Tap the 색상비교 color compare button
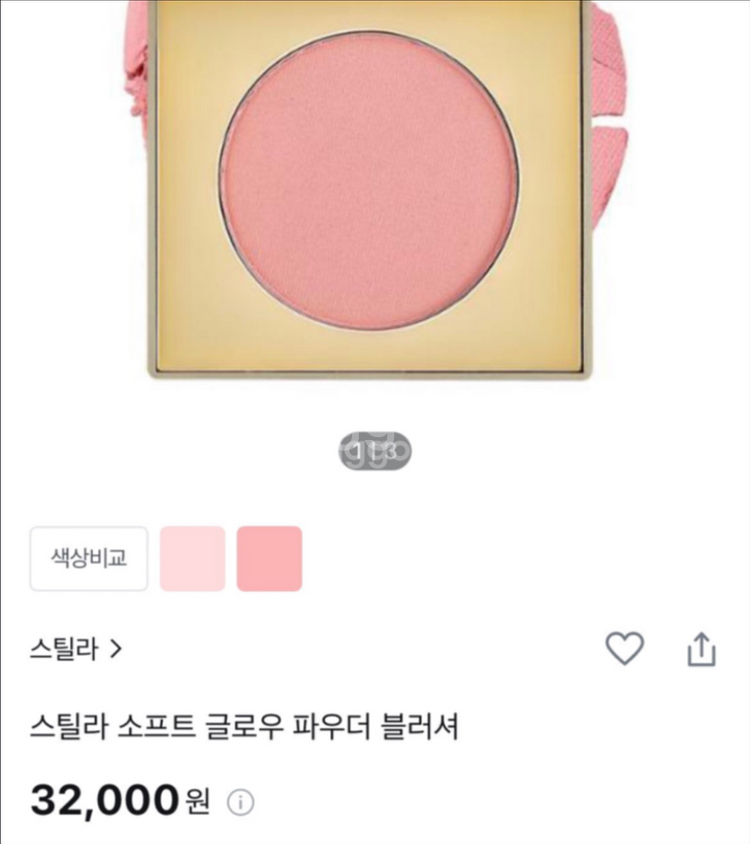Screen dimensions: 750x844 point(89,559)
